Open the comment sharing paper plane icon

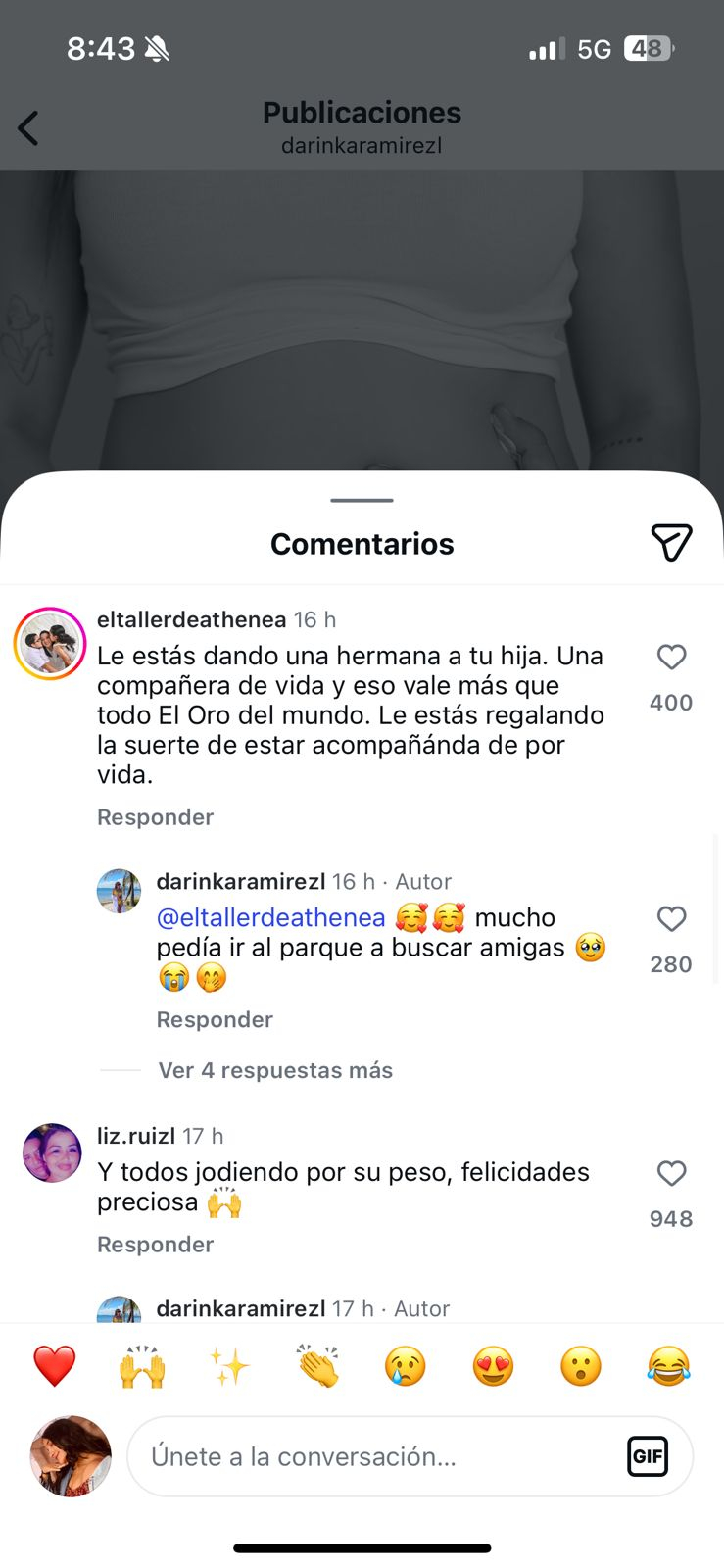point(671,542)
